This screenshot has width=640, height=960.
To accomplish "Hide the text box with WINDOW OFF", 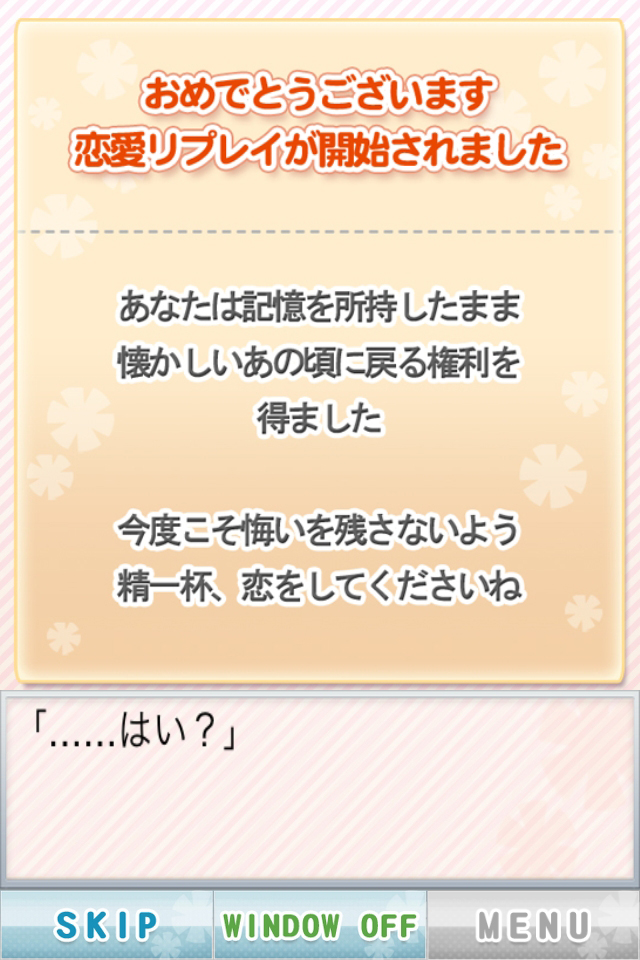I will pyautogui.click(x=320, y=924).
